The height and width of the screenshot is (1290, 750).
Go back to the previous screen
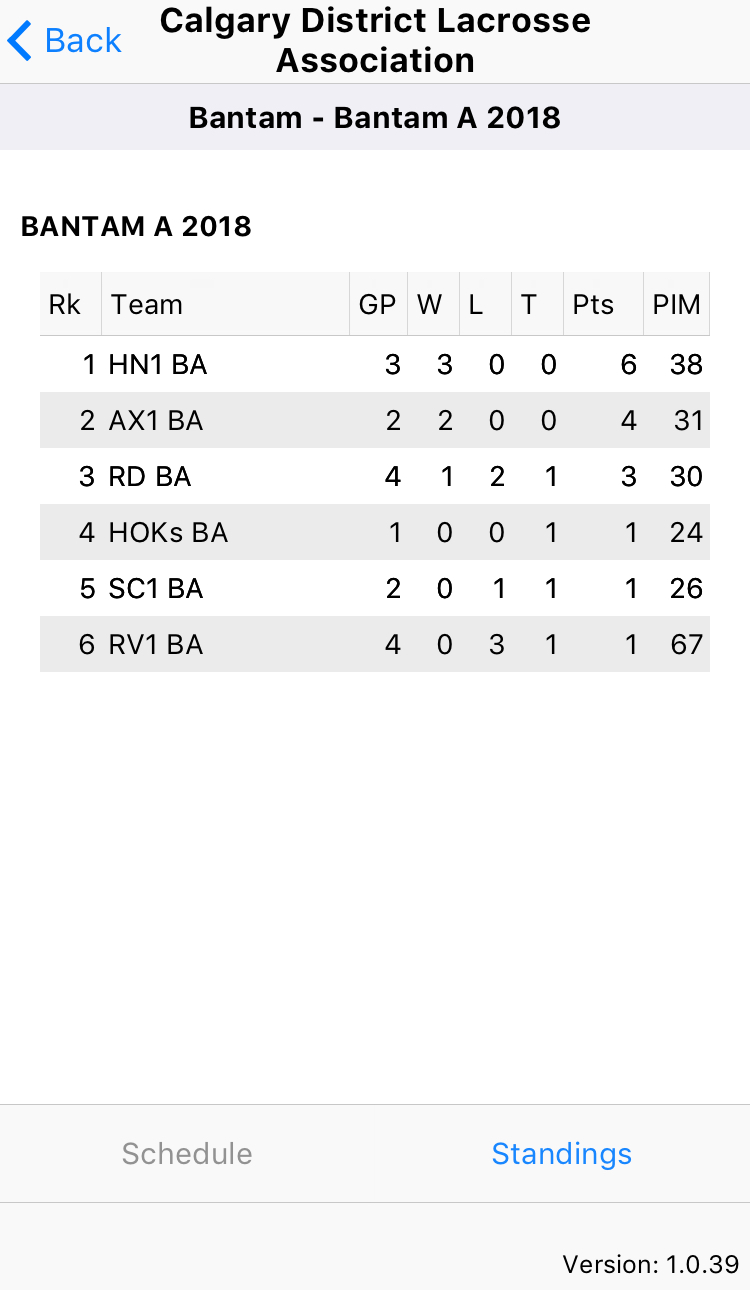click(64, 41)
